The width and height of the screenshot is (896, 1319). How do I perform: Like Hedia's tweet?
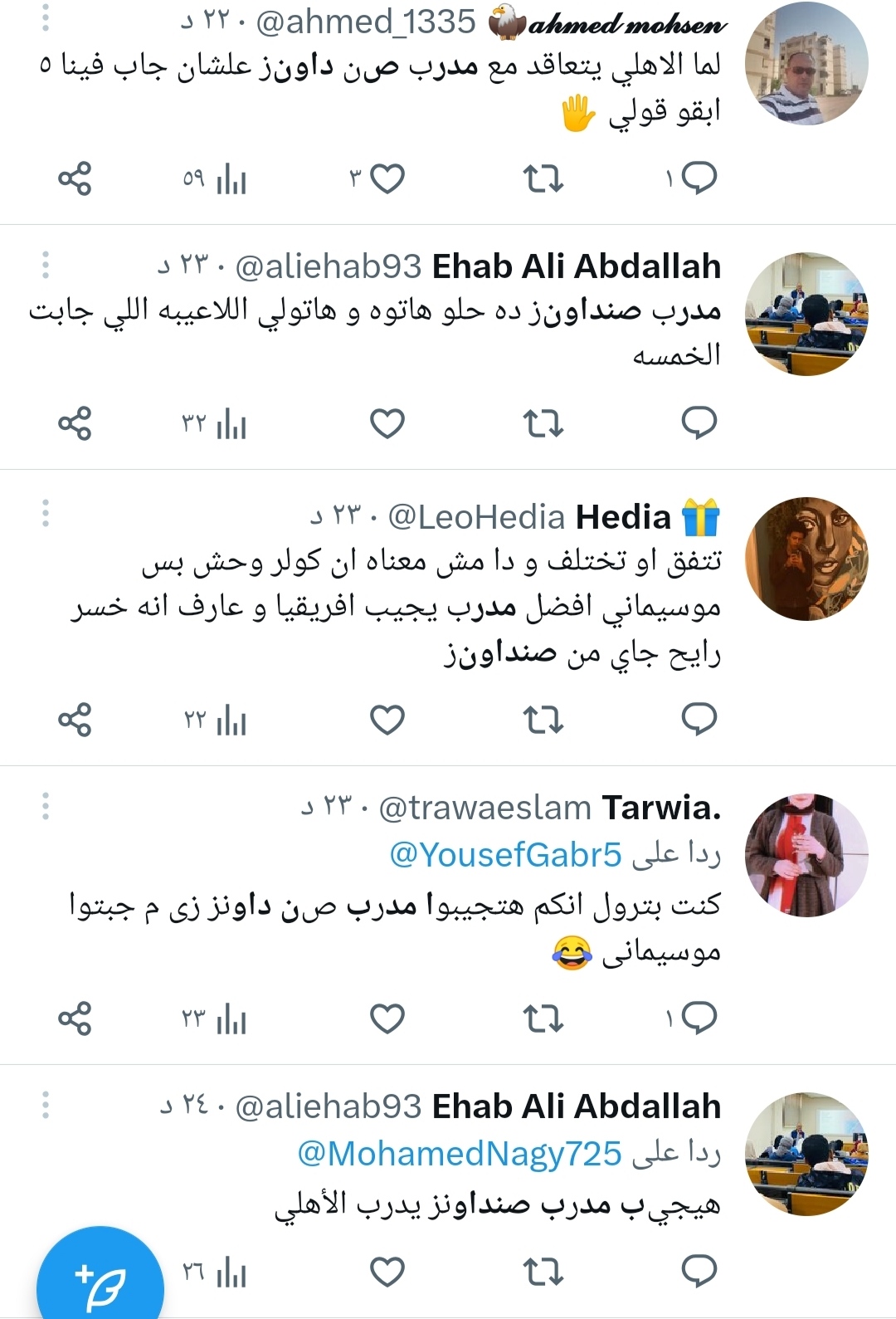pos(387,720)
